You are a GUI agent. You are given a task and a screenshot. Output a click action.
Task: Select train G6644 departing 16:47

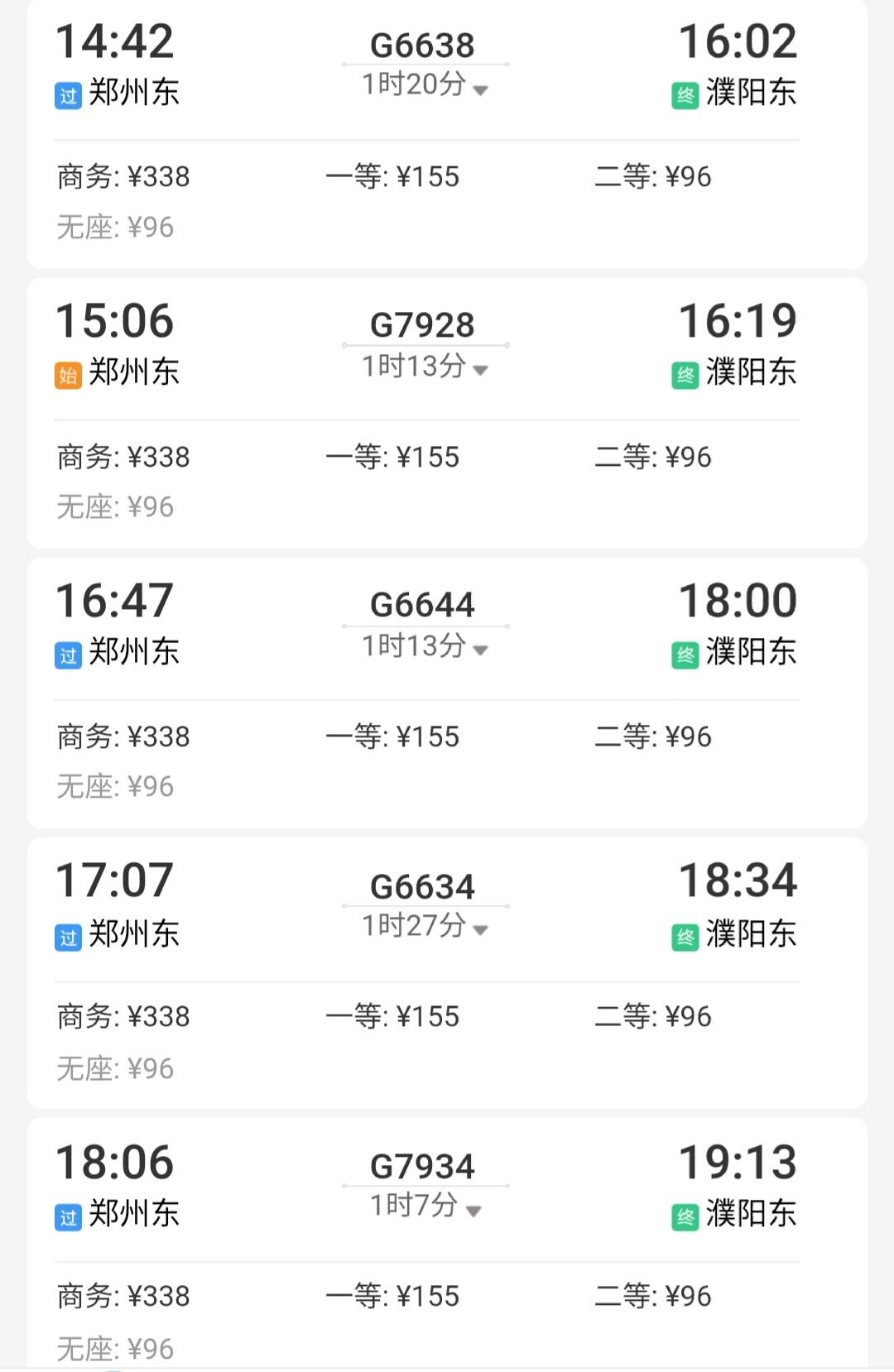[422, 604]
